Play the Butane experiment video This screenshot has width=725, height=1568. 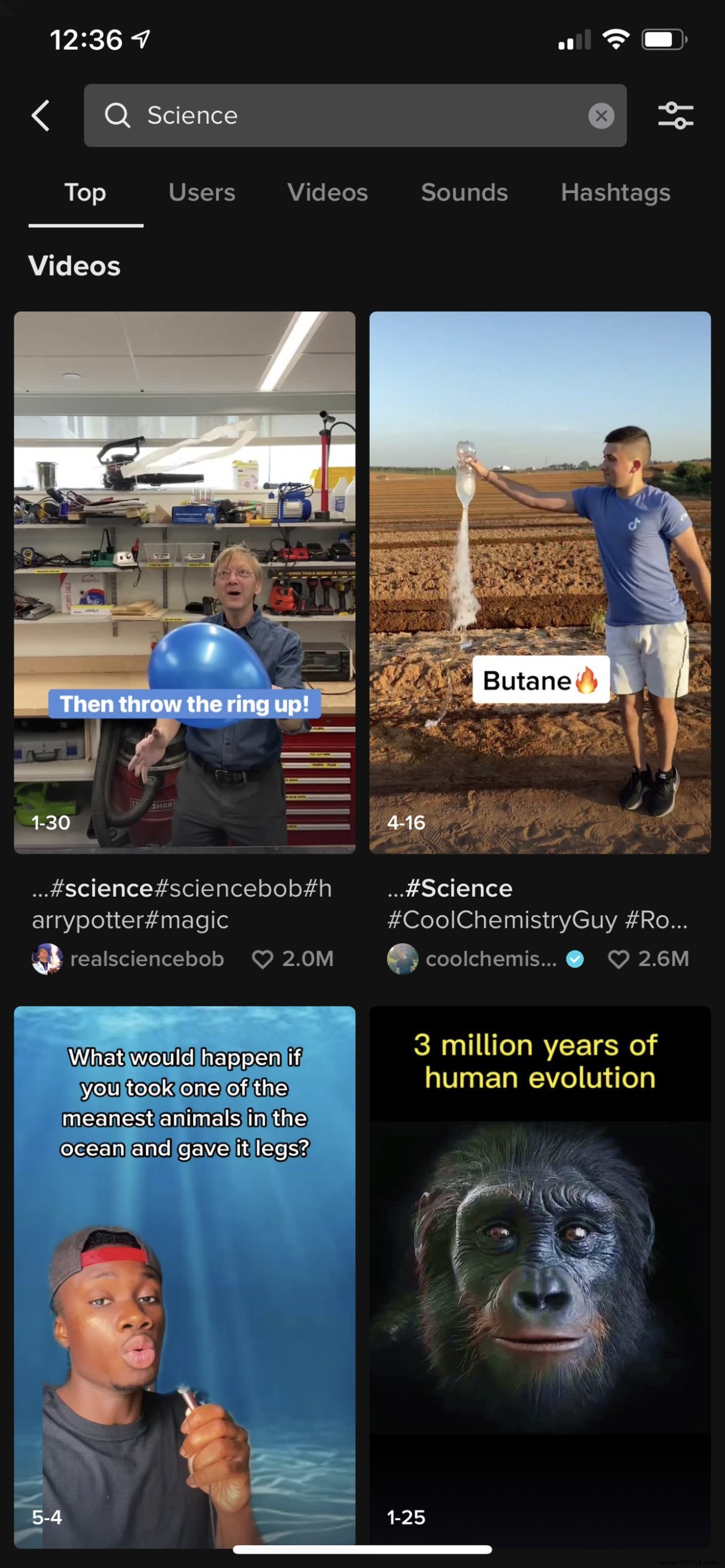point(540,582)
